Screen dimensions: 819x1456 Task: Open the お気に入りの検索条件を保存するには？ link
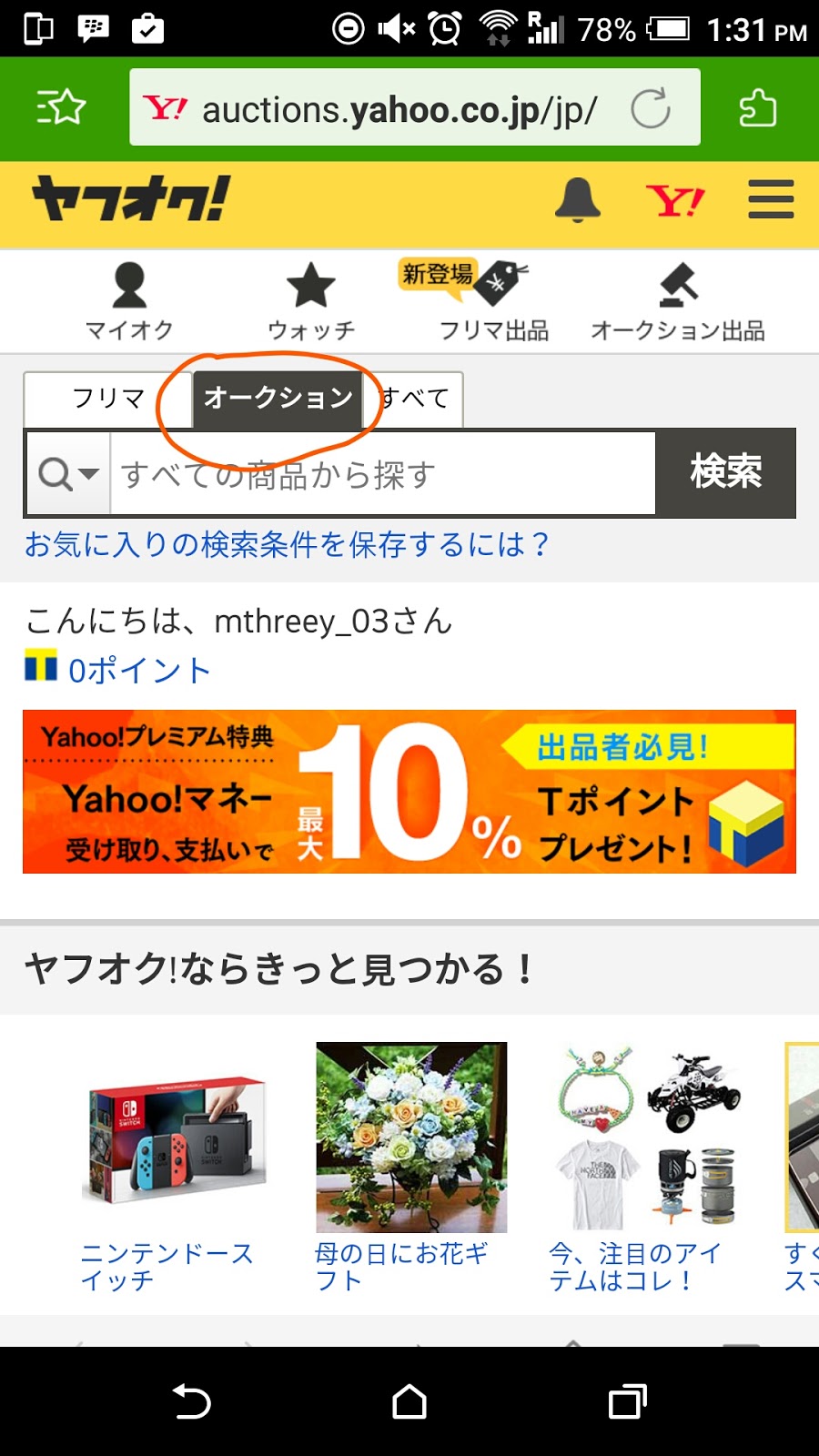pyautogui.click(x=287, y=544)
